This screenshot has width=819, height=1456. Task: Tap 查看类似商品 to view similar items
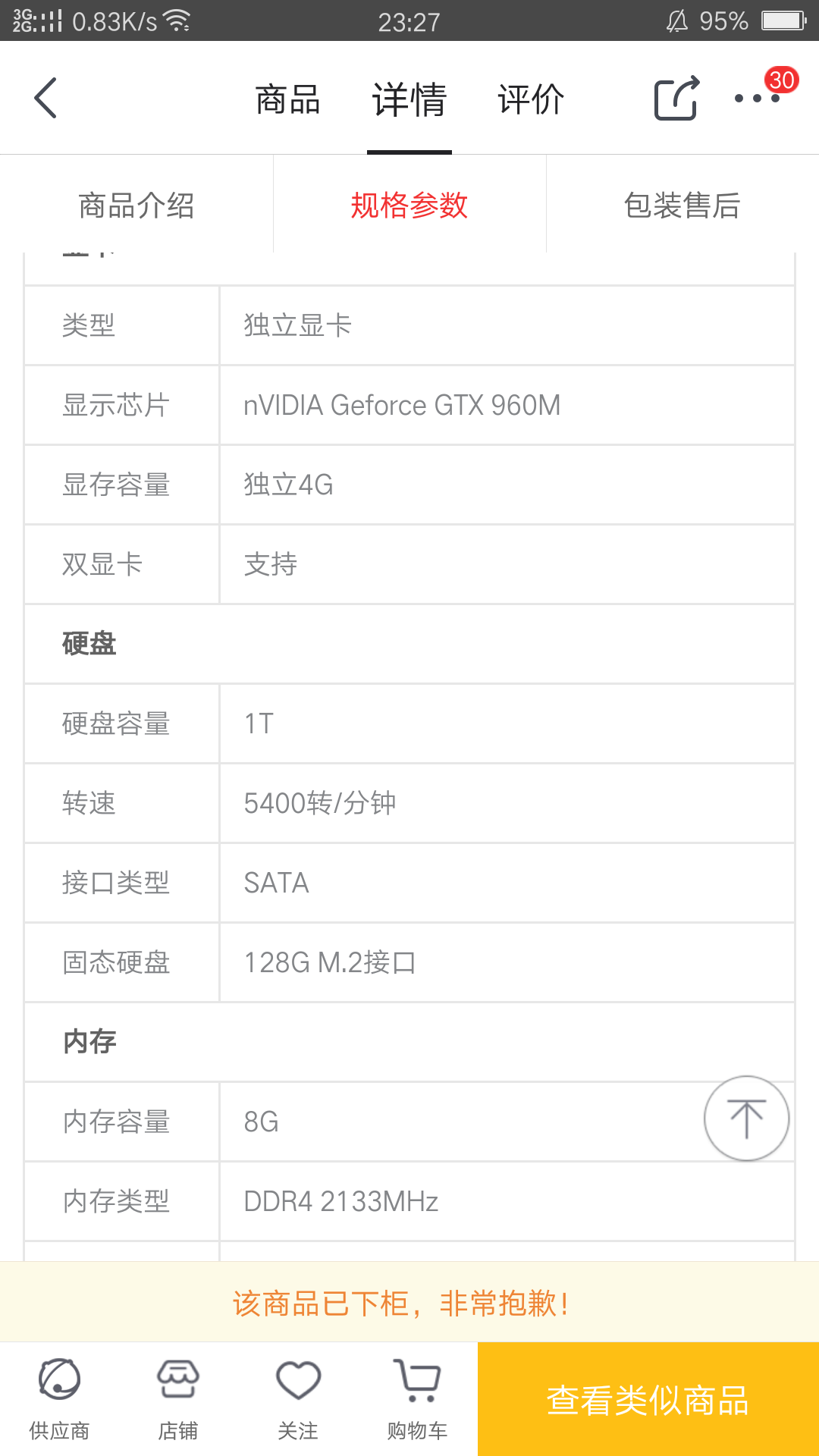pyautogui.click(x=648, y=1400)
